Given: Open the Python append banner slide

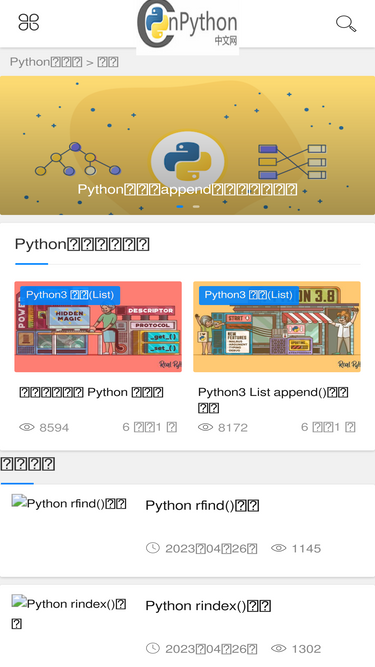Looking at the screenshot, I should 188,145.
